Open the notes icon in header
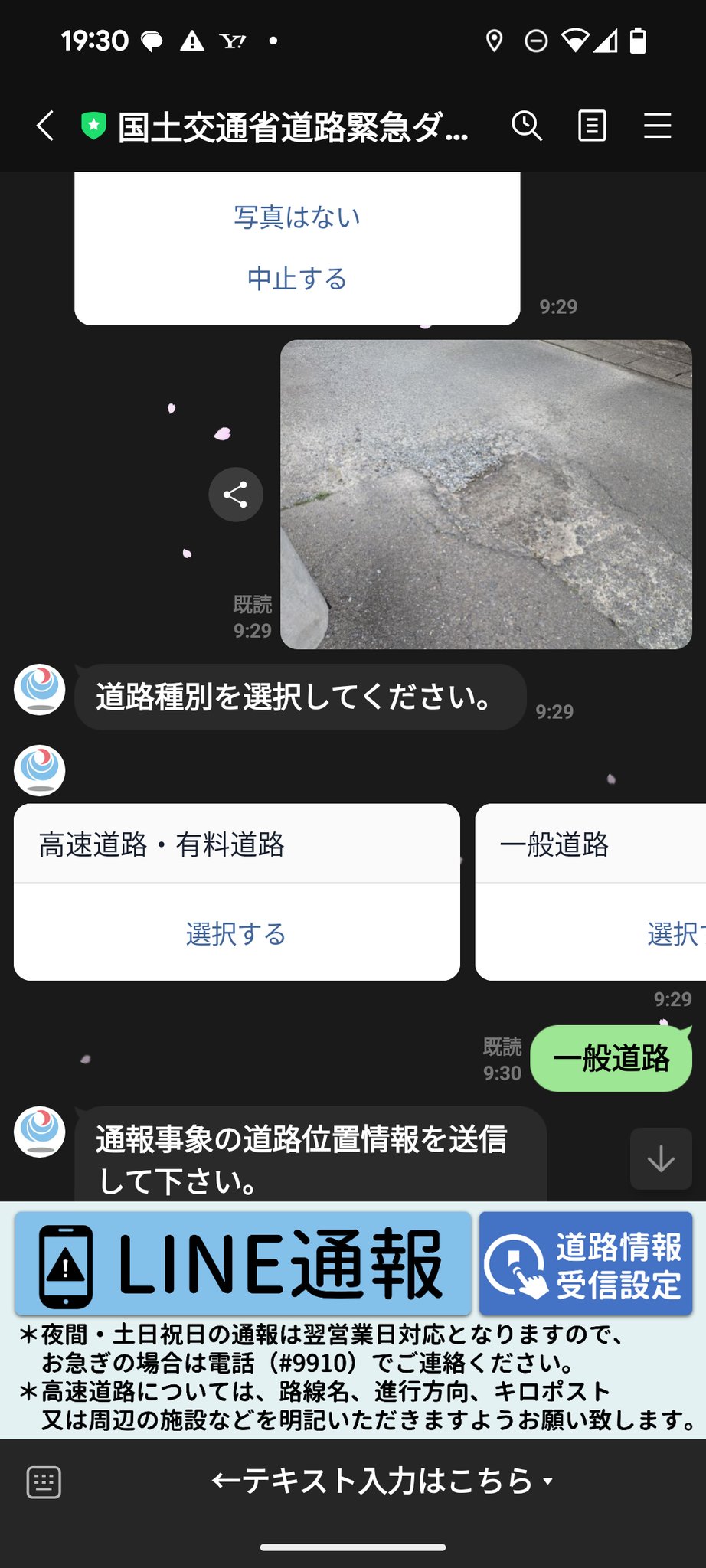 (x=592, y=126)
